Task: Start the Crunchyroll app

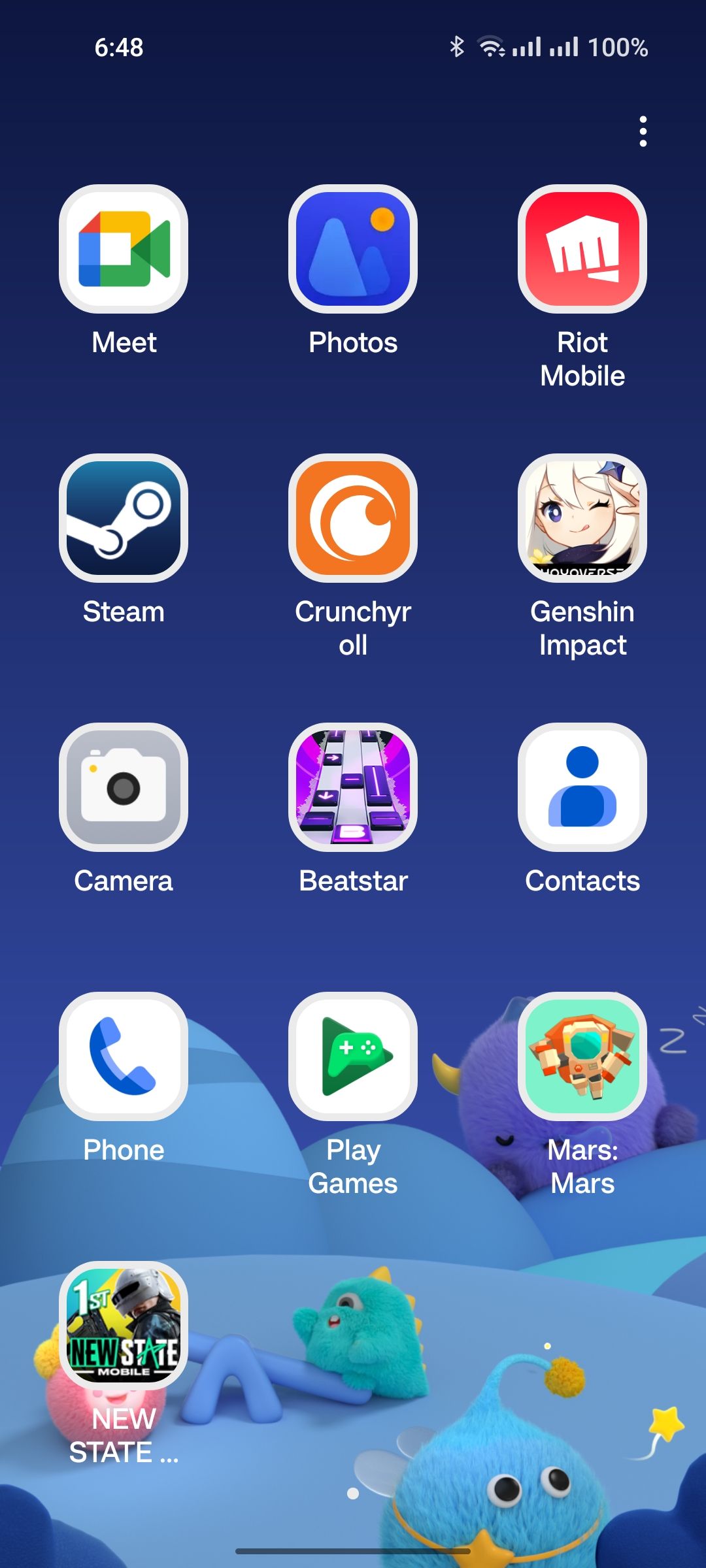Action: [x=353, y=518]
